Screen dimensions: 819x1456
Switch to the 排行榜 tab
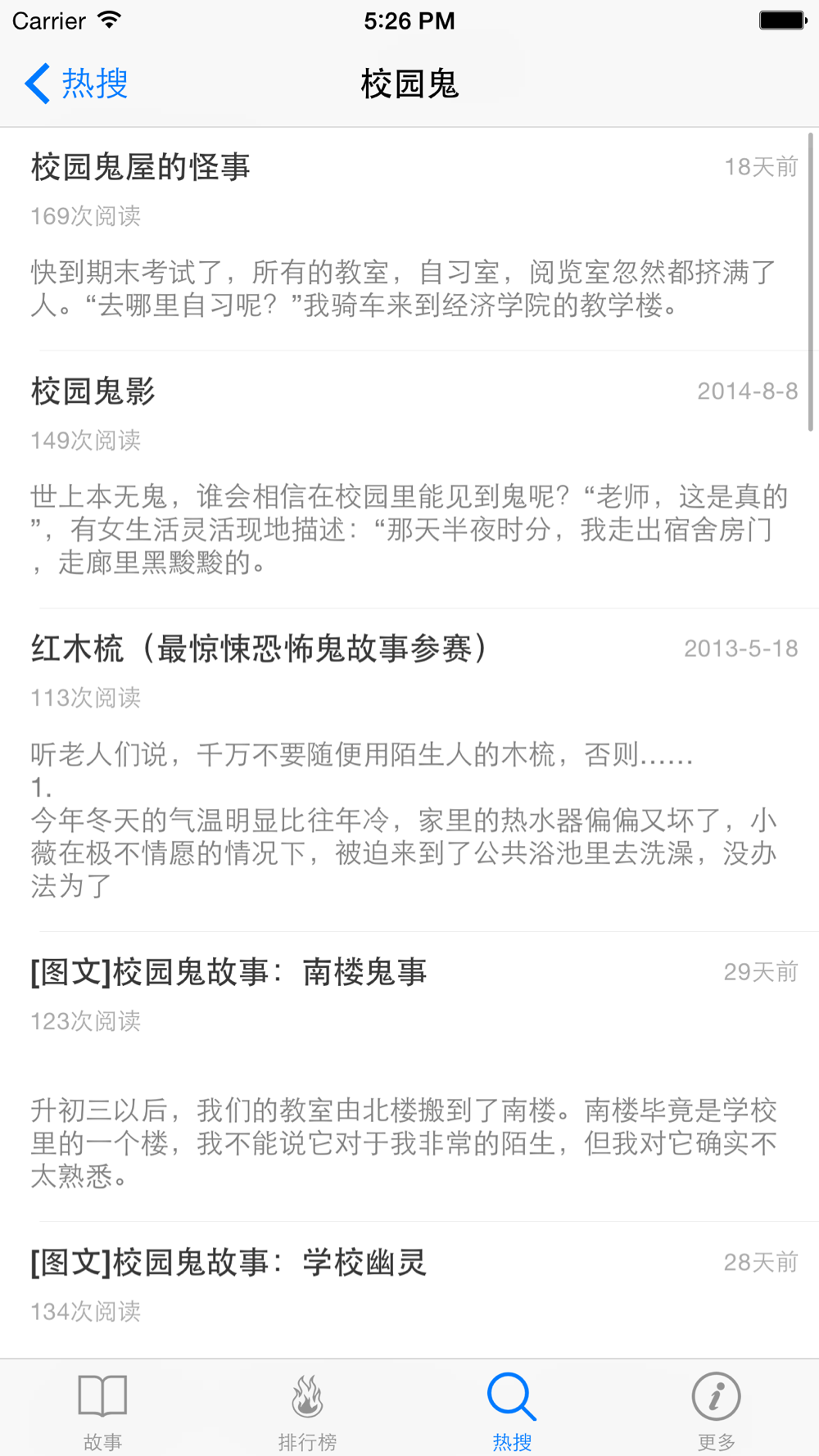point(307,1409)
